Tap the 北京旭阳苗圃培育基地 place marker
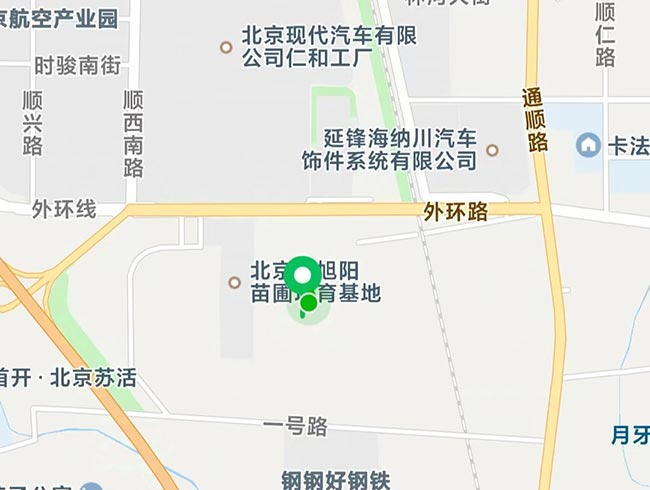 click(x=234, y=282)
